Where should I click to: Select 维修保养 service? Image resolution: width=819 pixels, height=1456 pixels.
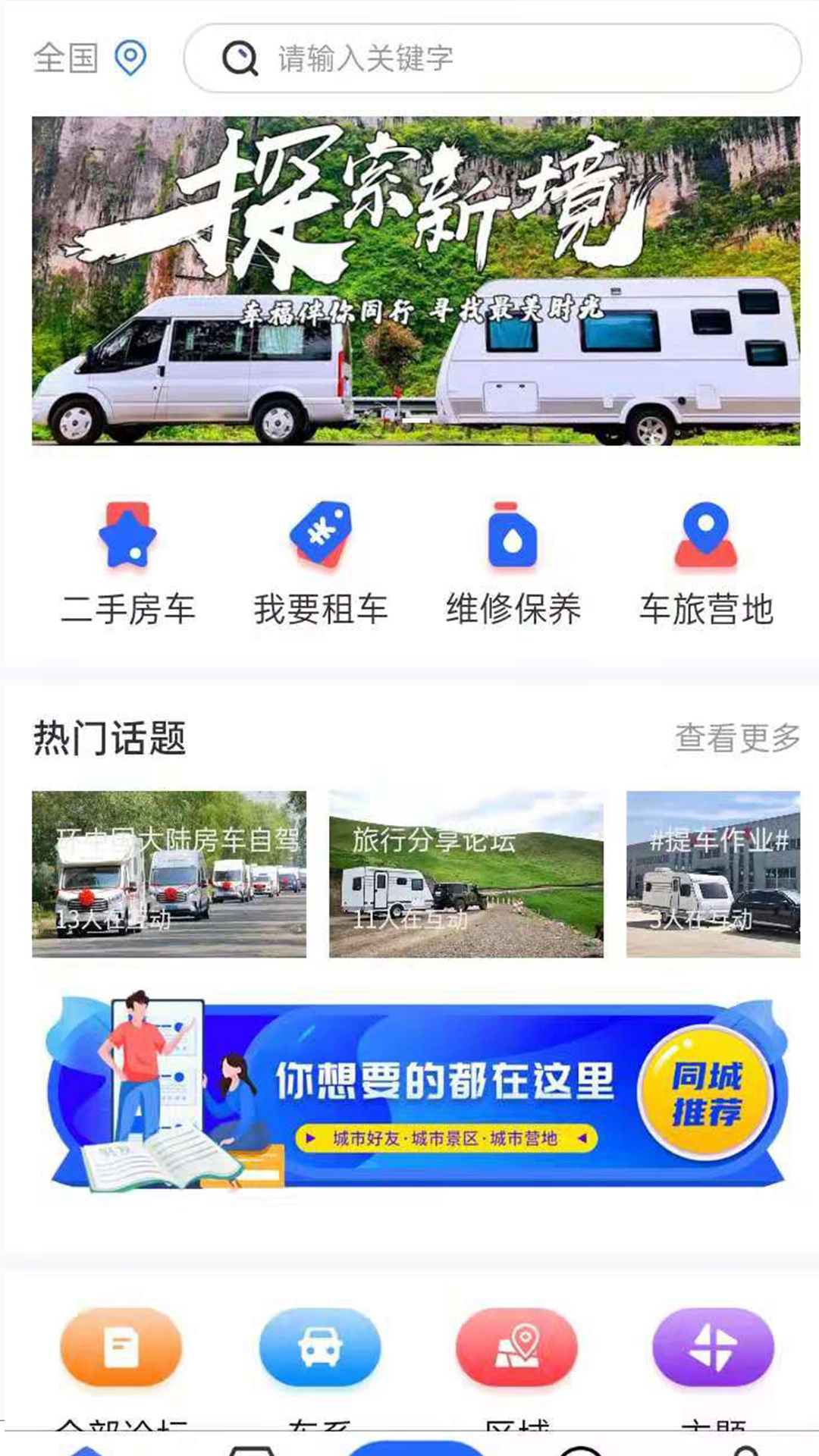tap(513, 565)
